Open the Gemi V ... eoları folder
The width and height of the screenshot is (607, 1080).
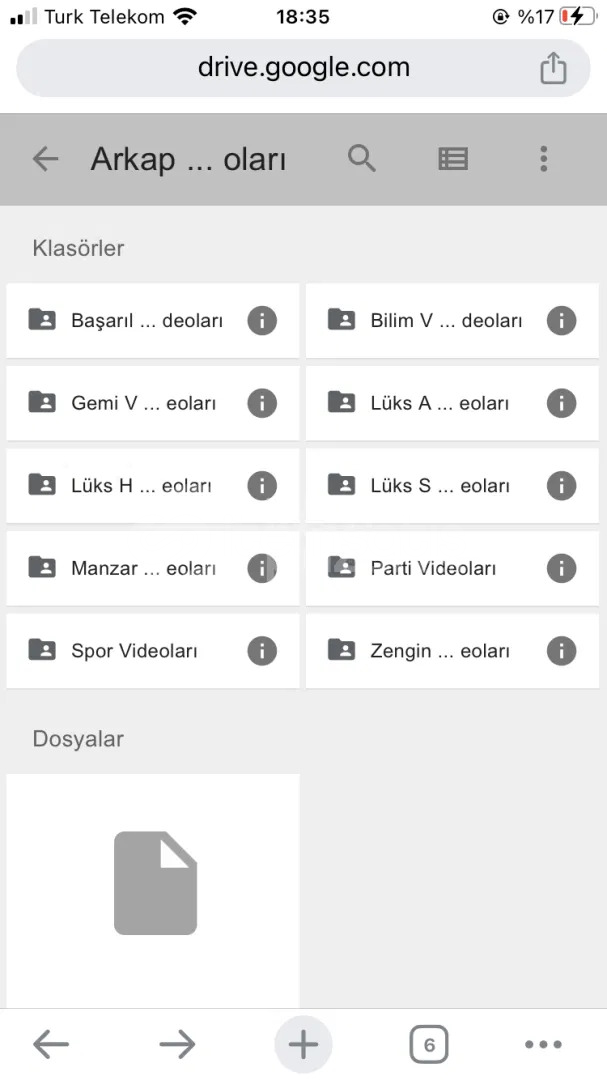[153, 403]
